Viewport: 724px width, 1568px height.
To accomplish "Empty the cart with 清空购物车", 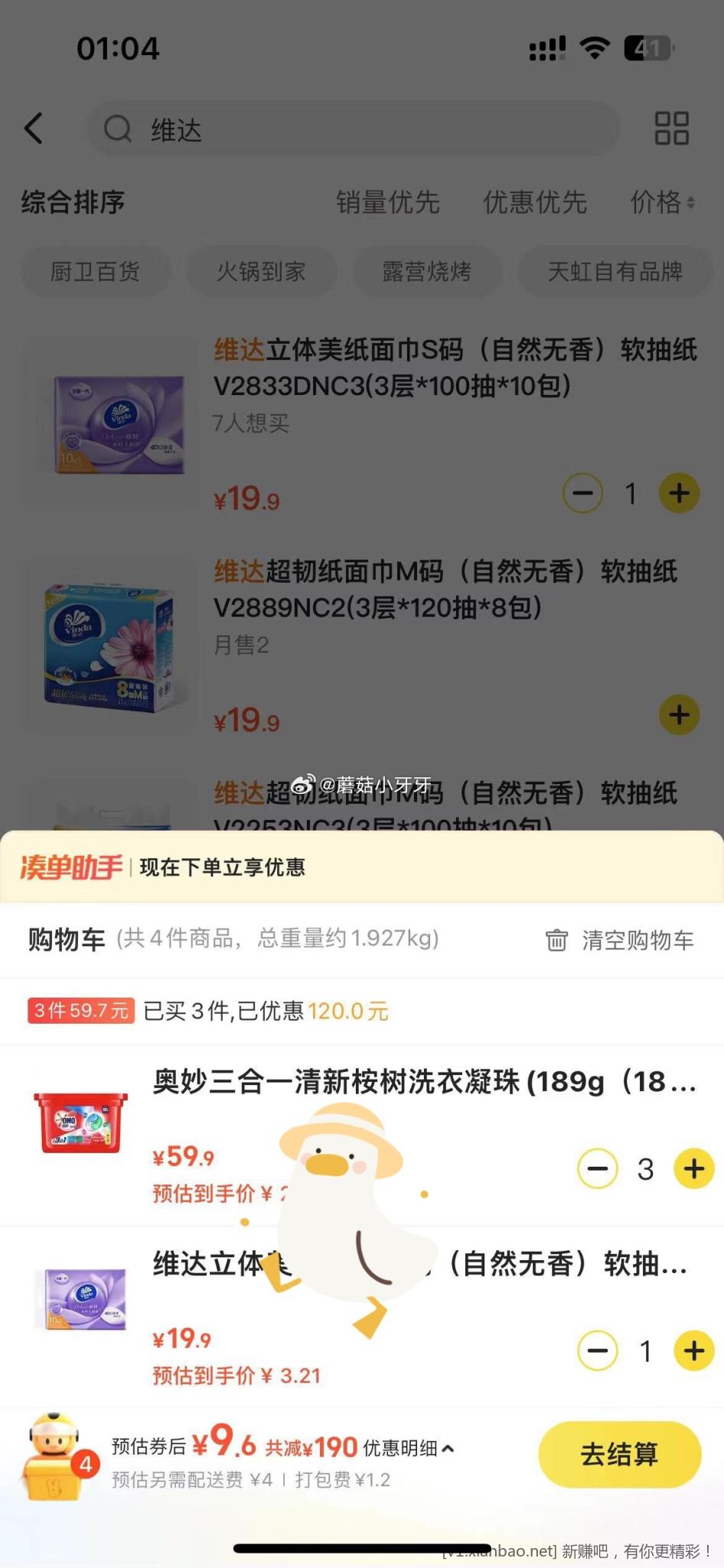I will coord(620,939).
